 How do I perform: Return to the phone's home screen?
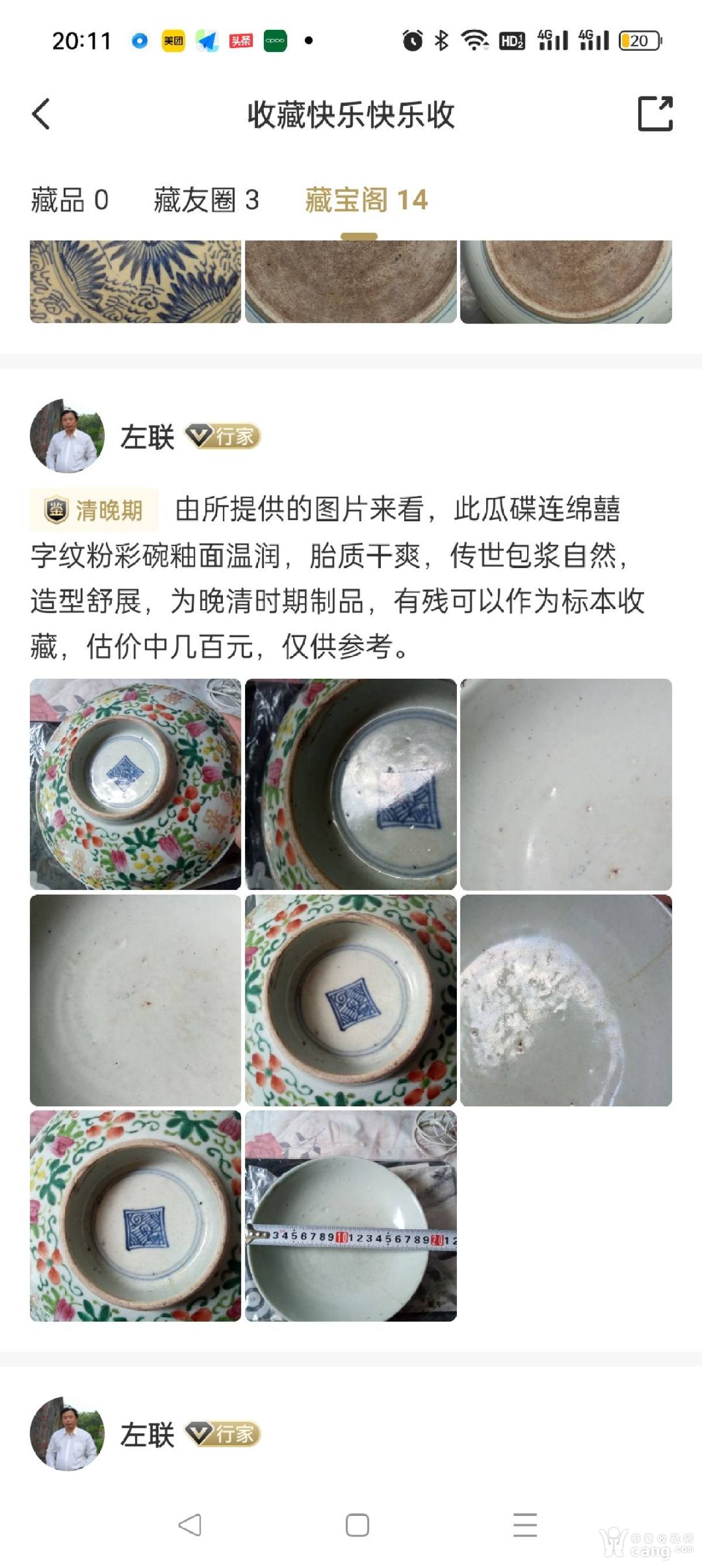tap(357, 1525)
